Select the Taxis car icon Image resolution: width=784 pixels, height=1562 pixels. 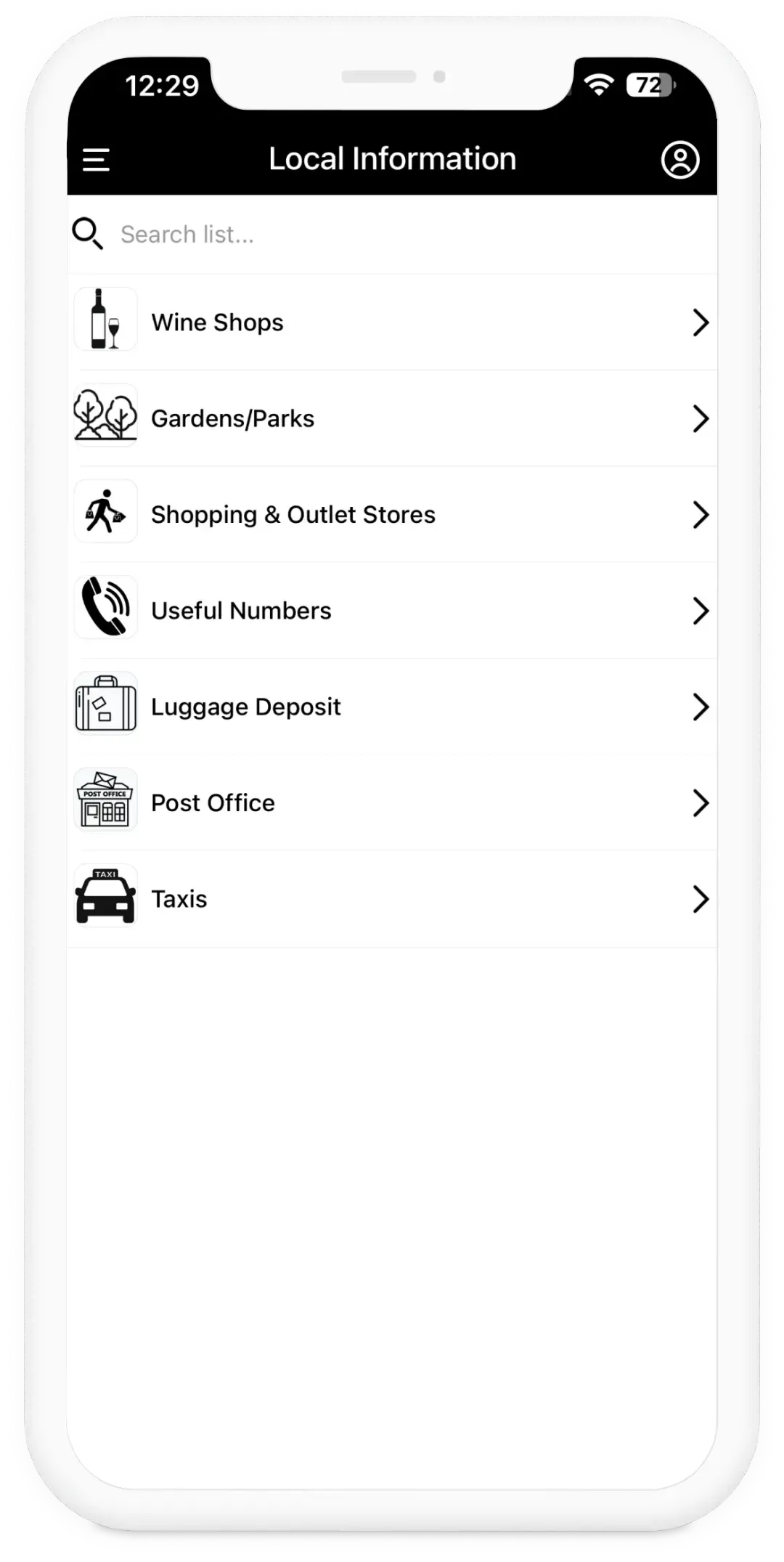pos(105,897)
